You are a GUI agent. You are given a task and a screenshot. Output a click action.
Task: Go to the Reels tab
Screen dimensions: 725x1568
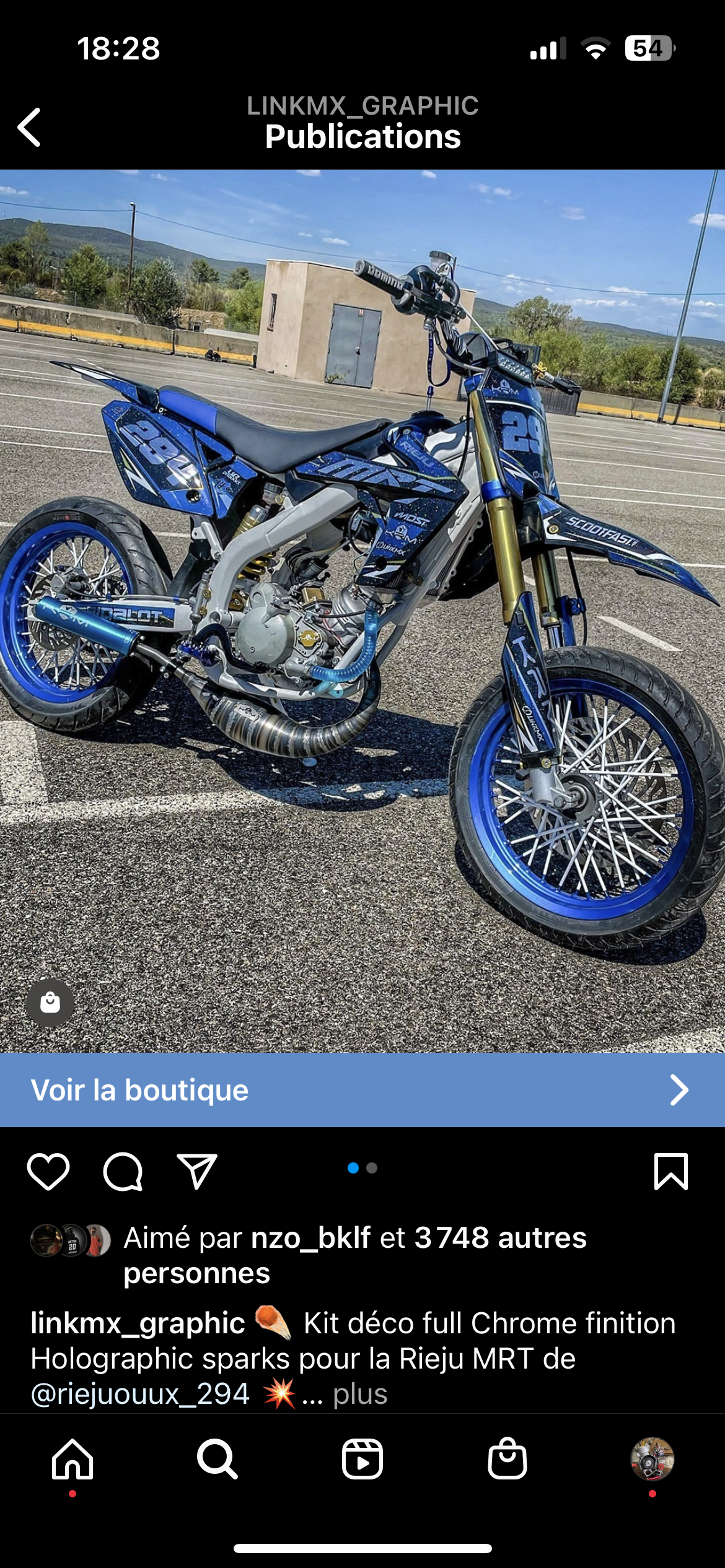[x=362, y=1459]
